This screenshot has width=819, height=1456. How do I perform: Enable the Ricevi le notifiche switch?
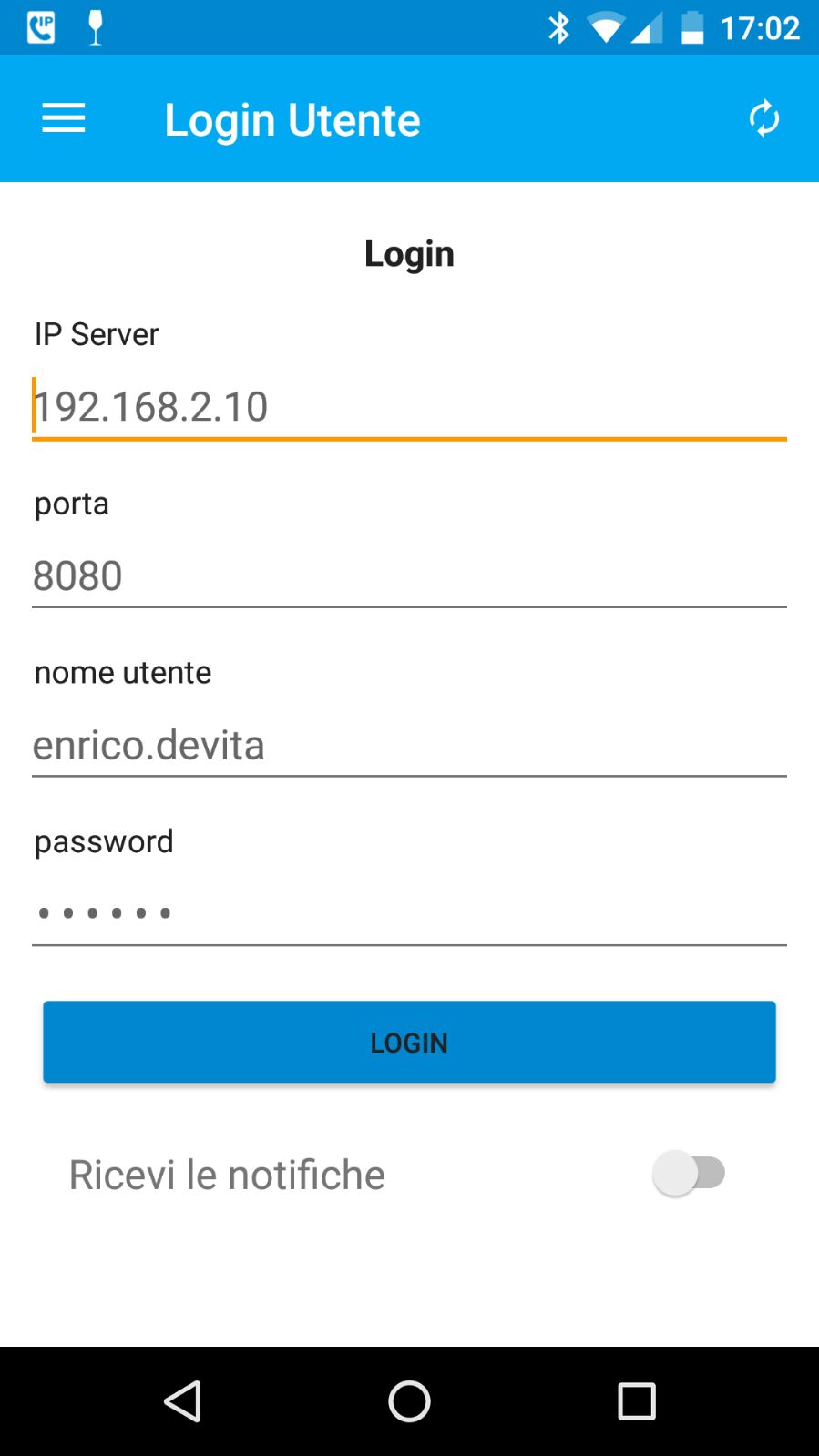pyautogui.click(x=690, y=1173)
